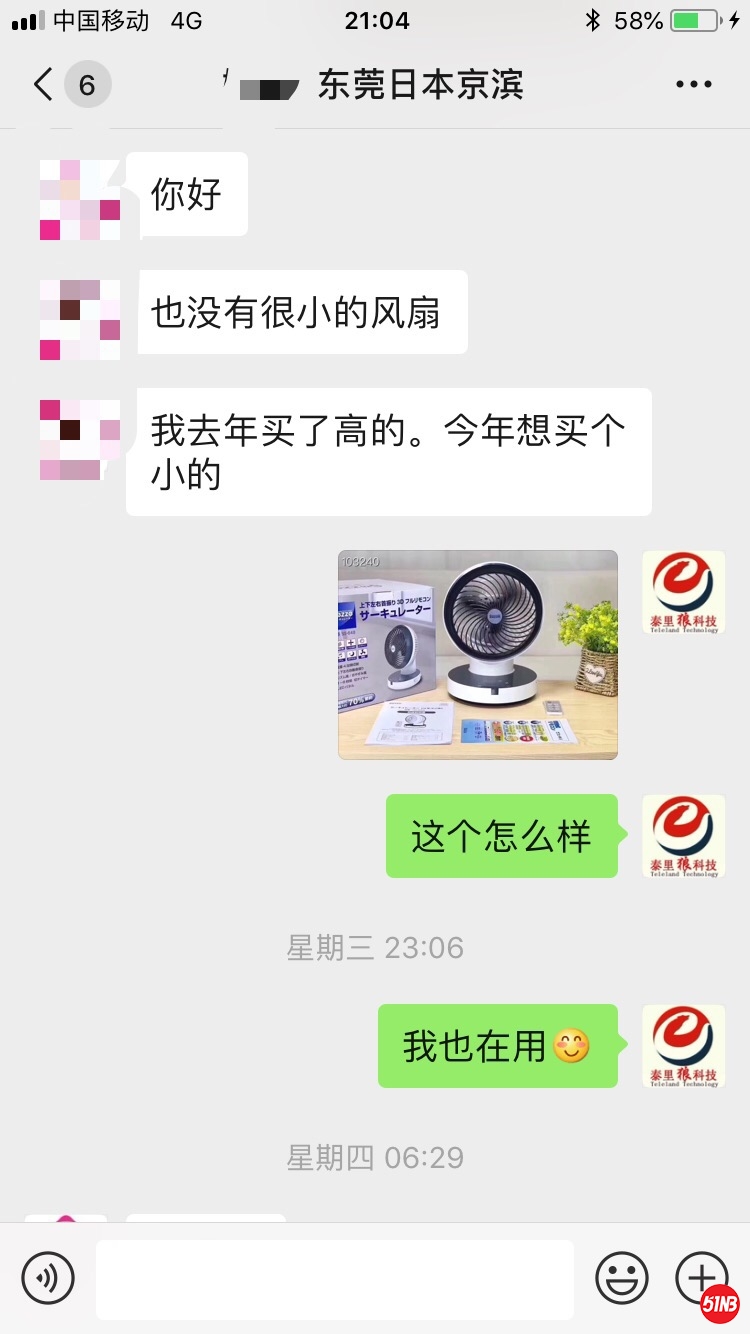The height and width of the screenshot is (1334, 750).
Task: Open the voice message input icon
Action: click(47, 1277)
